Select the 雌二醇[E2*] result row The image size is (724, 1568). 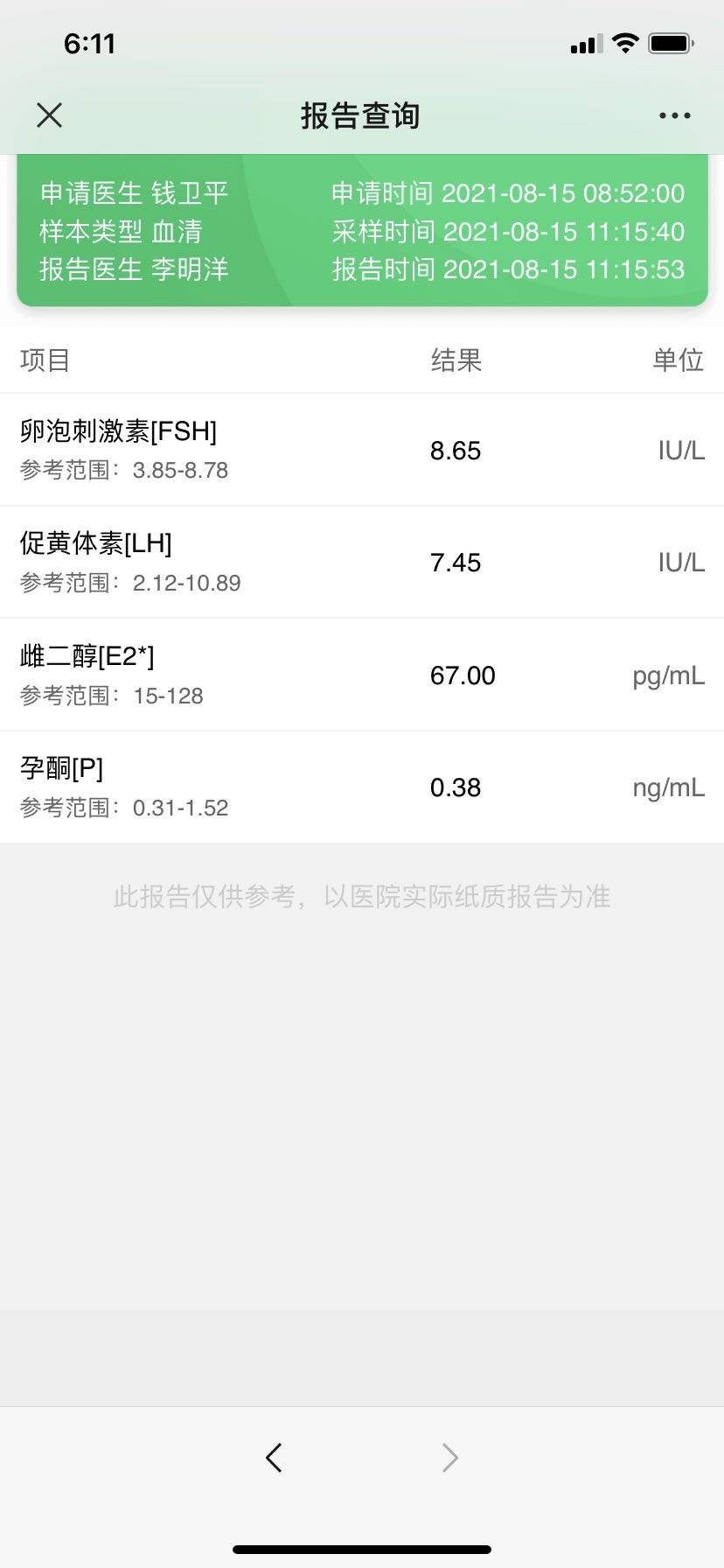[362, 675]
